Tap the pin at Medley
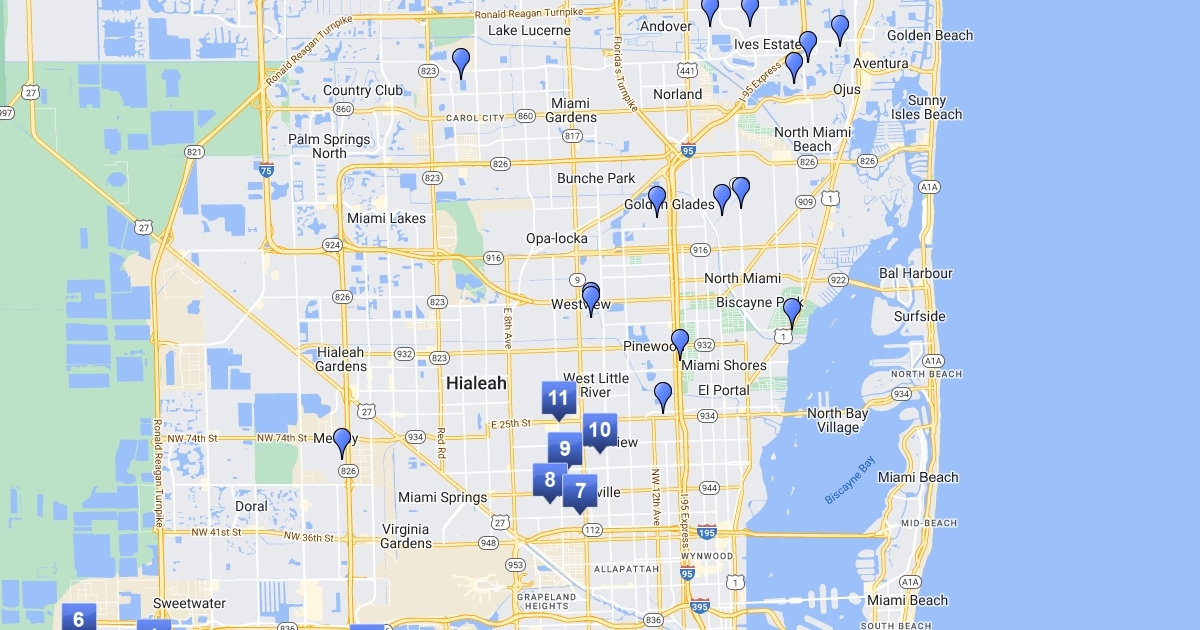 point(342,441)
